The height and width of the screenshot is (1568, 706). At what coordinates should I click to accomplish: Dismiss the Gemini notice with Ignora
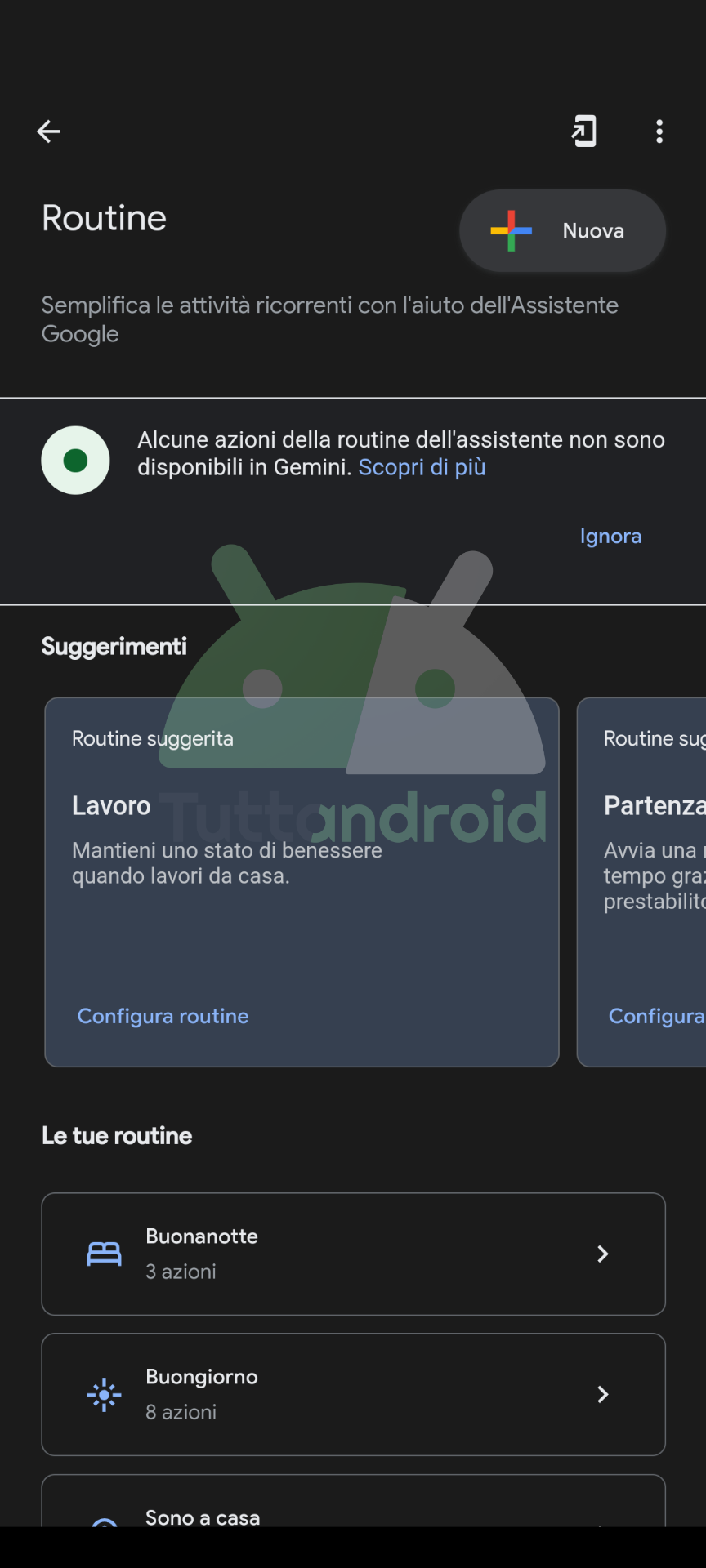(610, 536)
